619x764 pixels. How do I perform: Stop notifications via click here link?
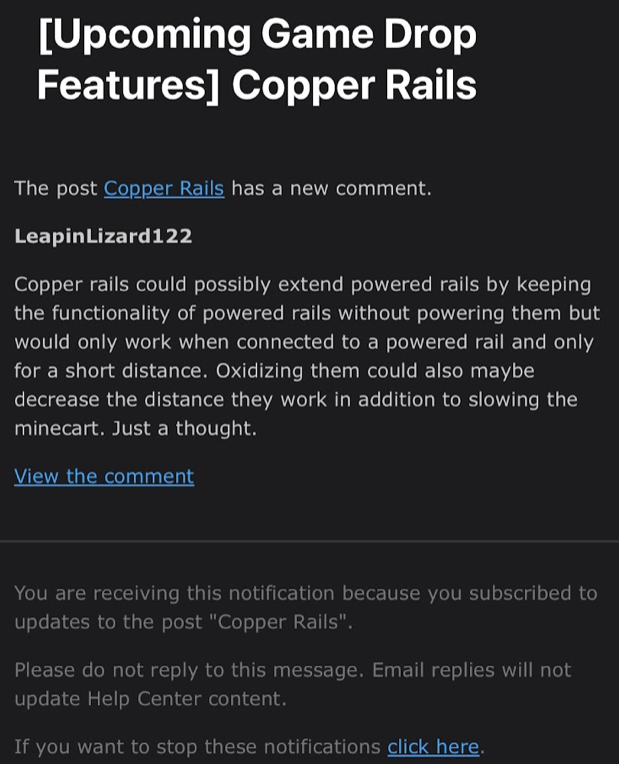(433, 746)
